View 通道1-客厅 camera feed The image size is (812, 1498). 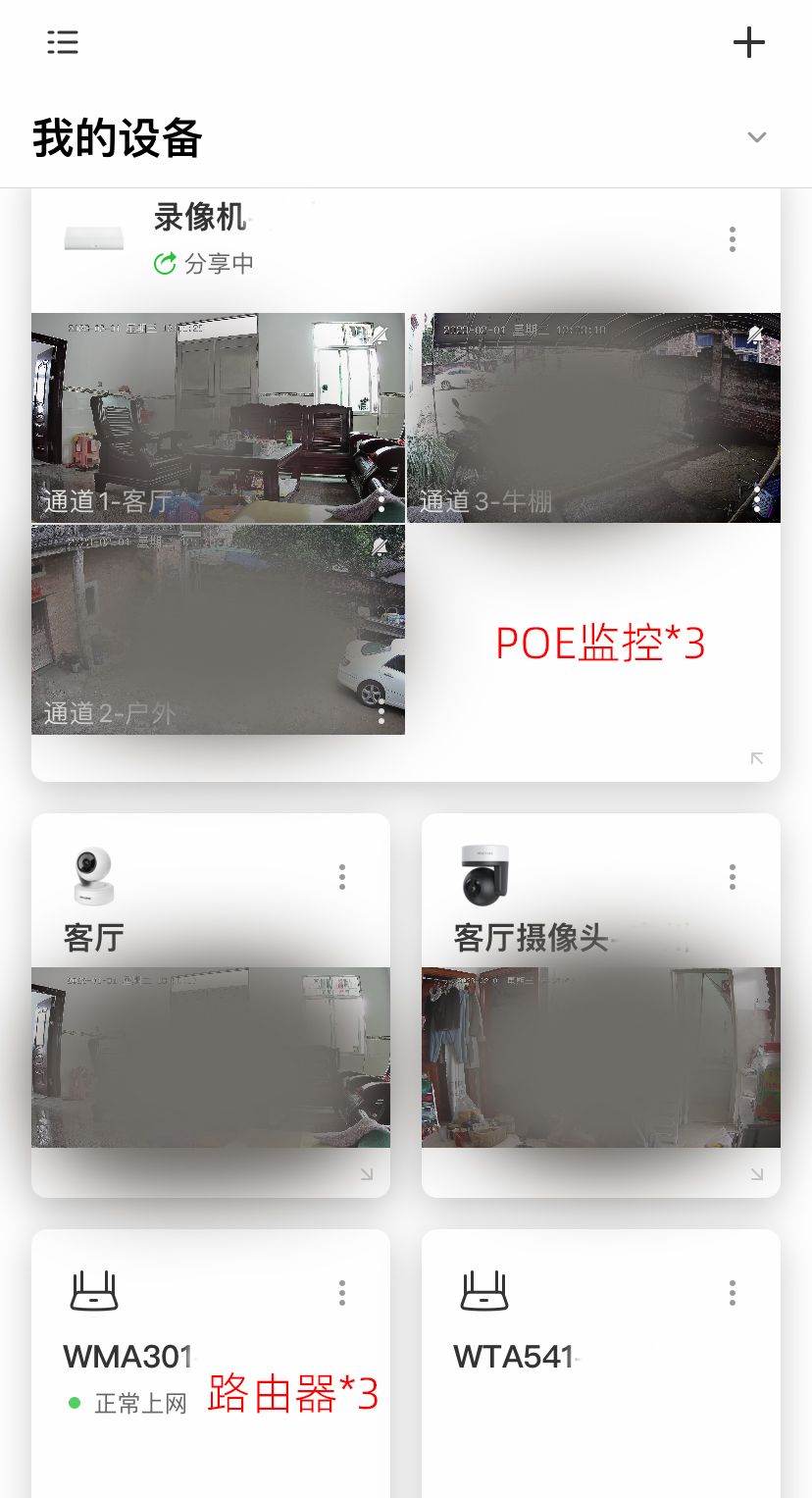coord(218,418)
